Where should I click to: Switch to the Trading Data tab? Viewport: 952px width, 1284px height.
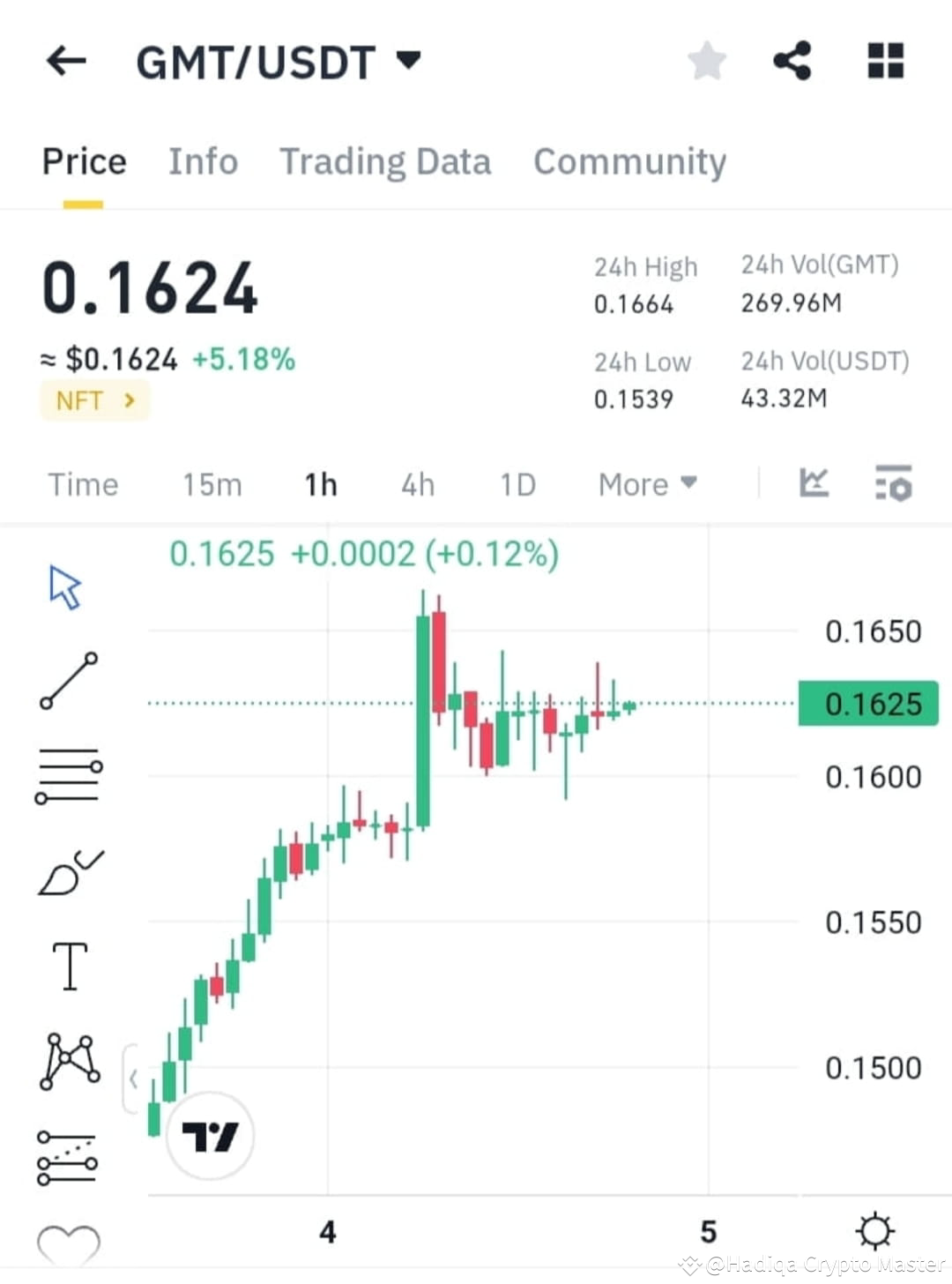pyautogui.click(x=385, y=161)
